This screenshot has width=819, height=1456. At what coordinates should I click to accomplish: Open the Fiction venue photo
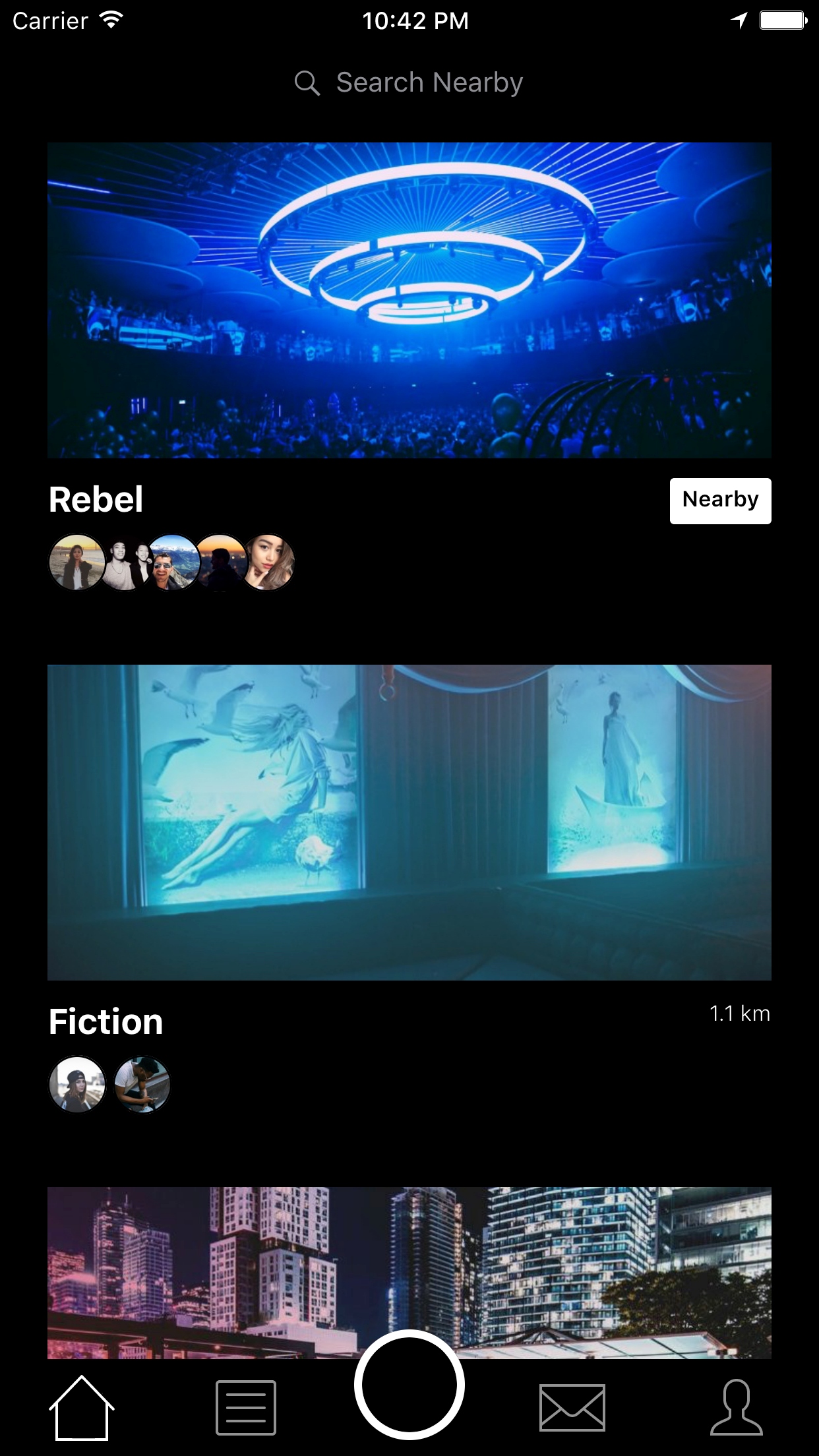[x=409, y=822]
